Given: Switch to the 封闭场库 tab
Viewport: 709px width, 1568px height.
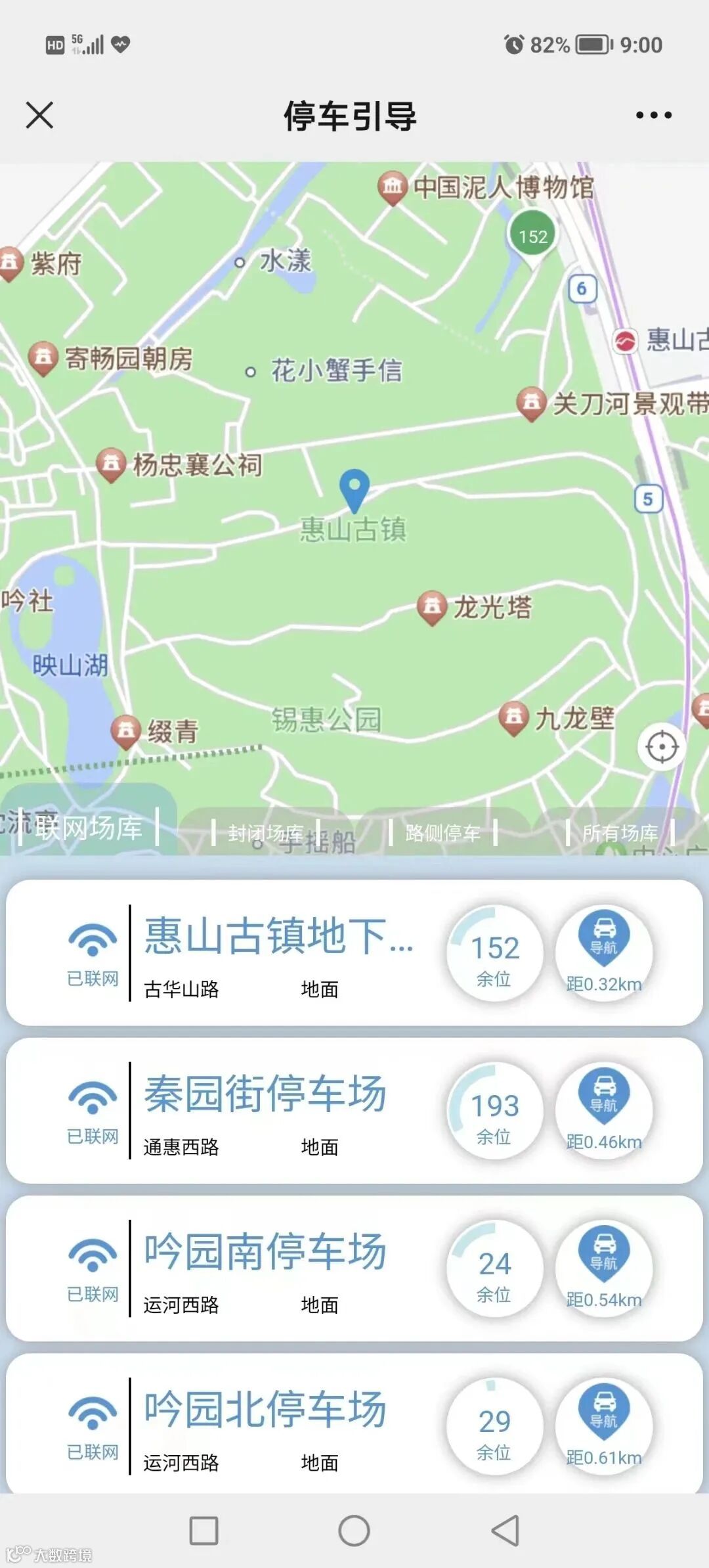Looking at the screenshot, I should tap(265, 833).
